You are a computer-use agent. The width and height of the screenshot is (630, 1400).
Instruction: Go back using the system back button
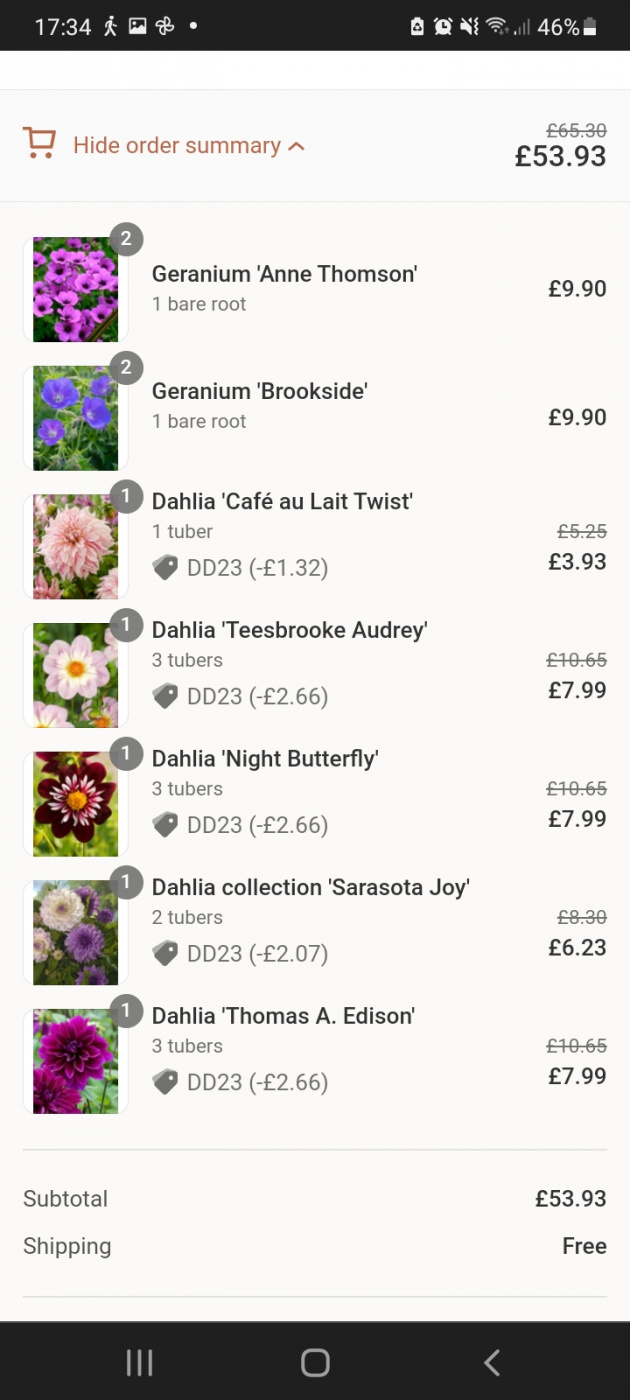[491, 1362]
